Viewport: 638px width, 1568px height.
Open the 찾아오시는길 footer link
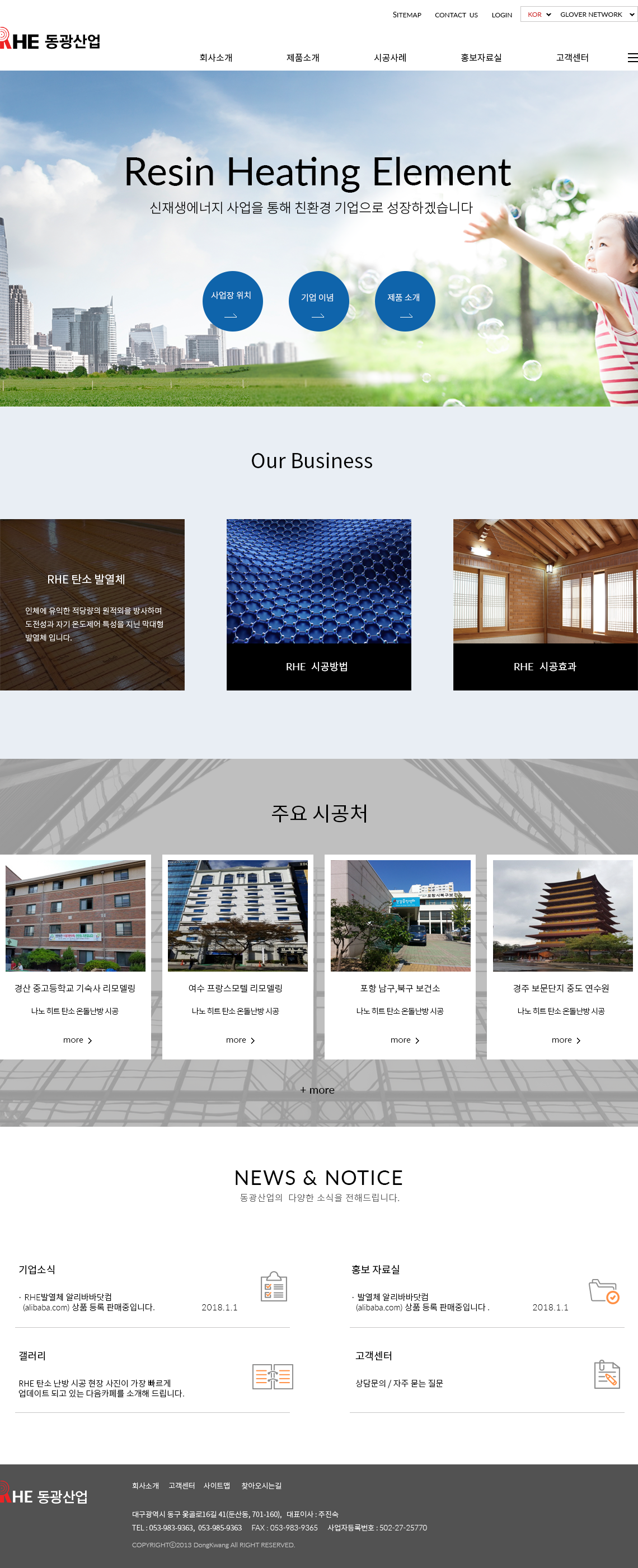261,1485
